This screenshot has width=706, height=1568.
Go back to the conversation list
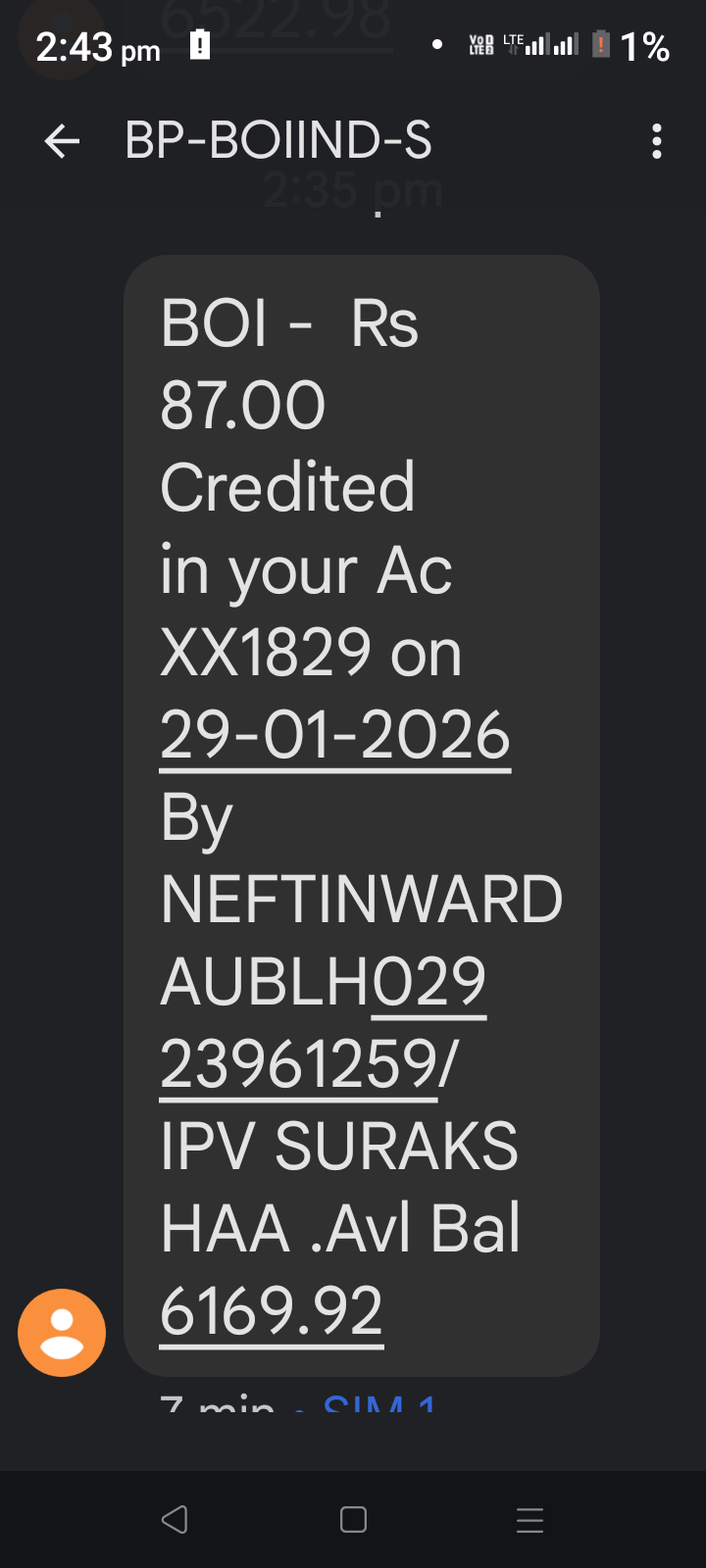point(62,142)
